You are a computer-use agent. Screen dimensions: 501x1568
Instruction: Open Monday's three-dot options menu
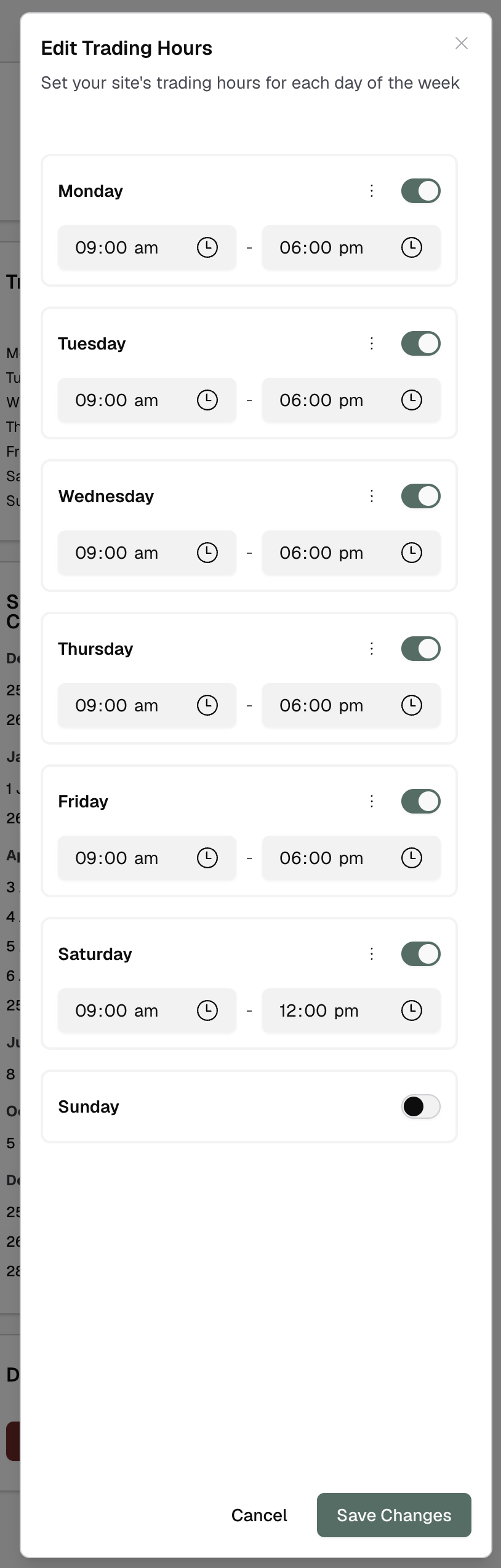[372, 191]
